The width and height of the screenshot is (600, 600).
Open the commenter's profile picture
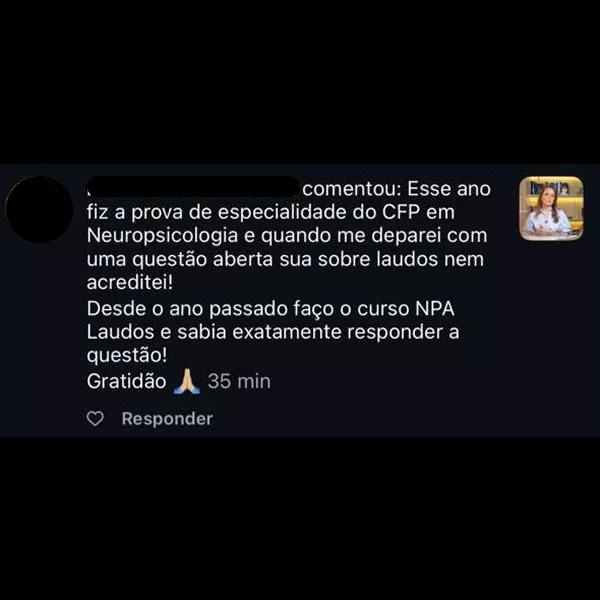coord(39,209)
